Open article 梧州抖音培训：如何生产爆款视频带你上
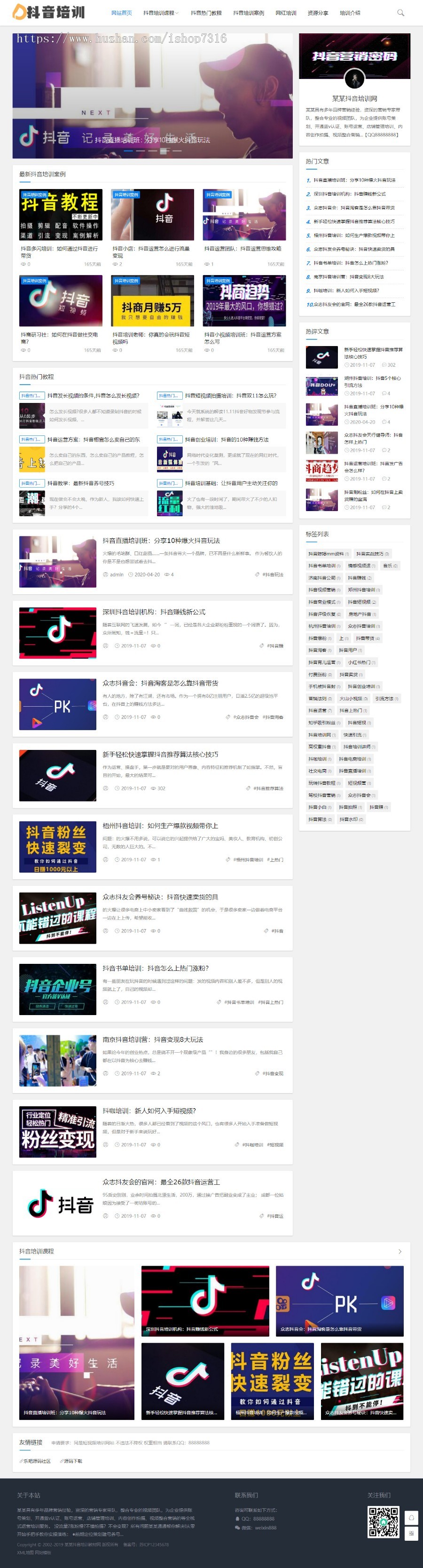 coord(160,826)
